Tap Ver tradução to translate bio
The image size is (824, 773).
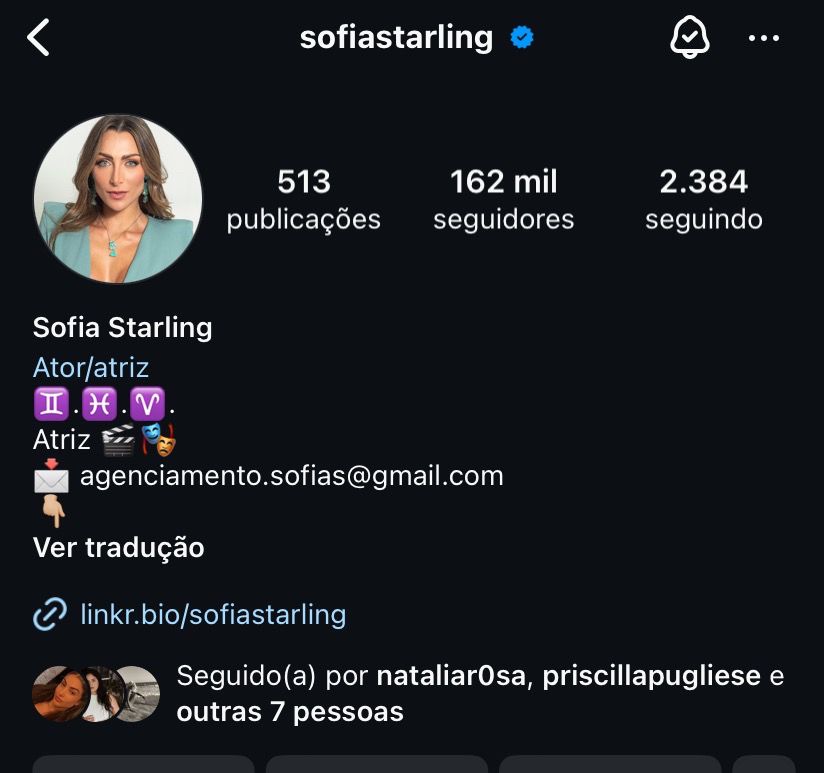point(118,547)
